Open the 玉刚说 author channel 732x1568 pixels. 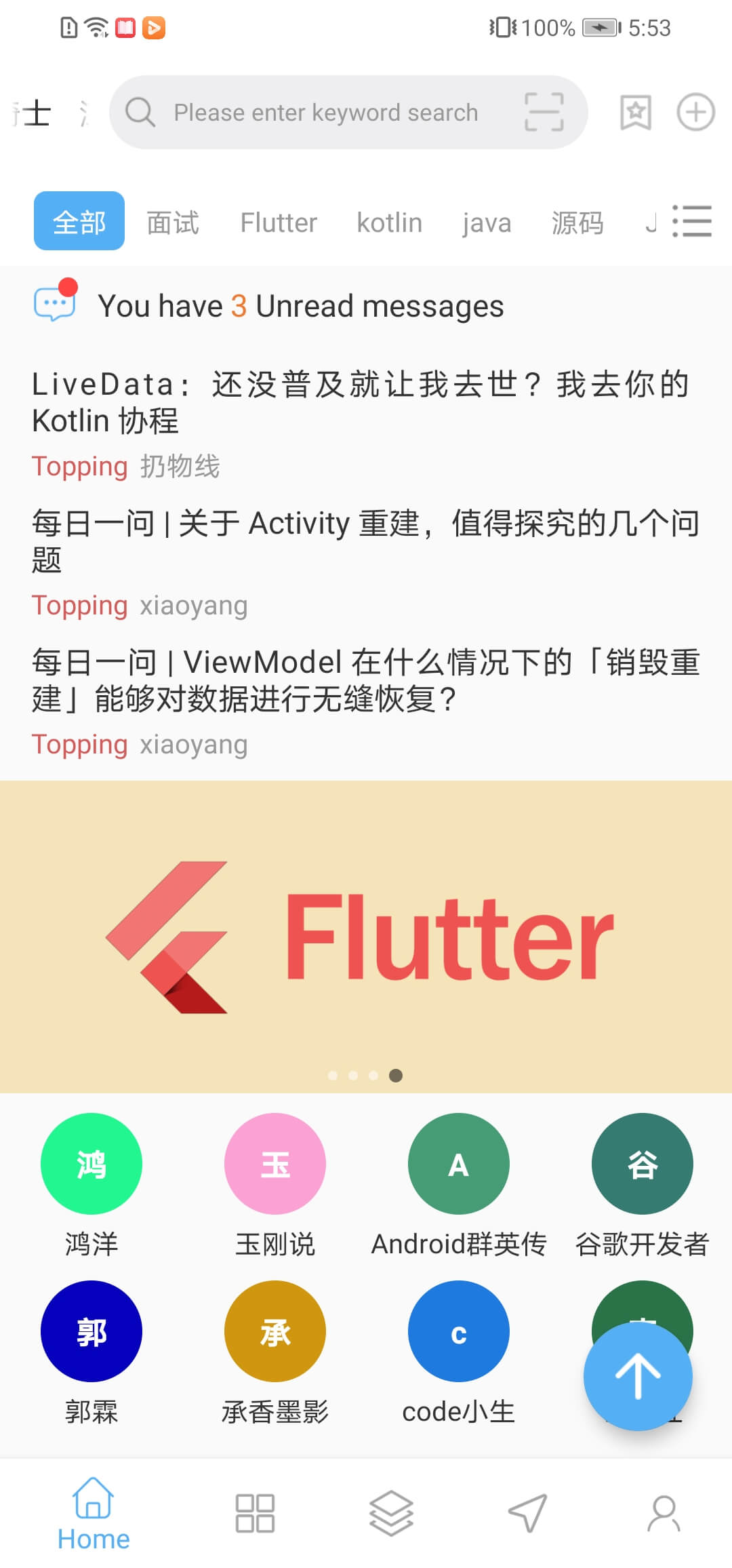pos(275,1185)
